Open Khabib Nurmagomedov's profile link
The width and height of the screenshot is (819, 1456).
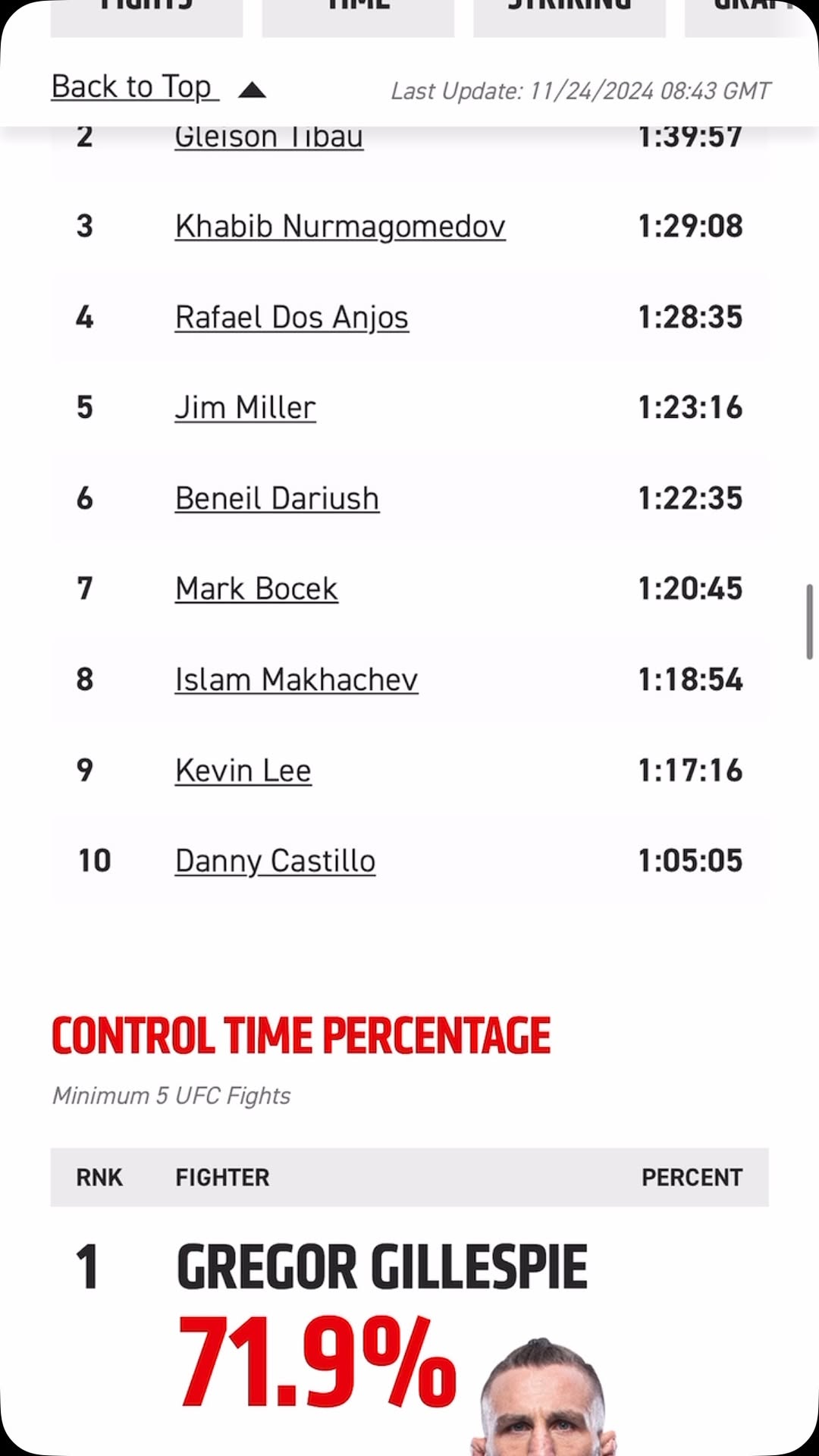(340, 227)
